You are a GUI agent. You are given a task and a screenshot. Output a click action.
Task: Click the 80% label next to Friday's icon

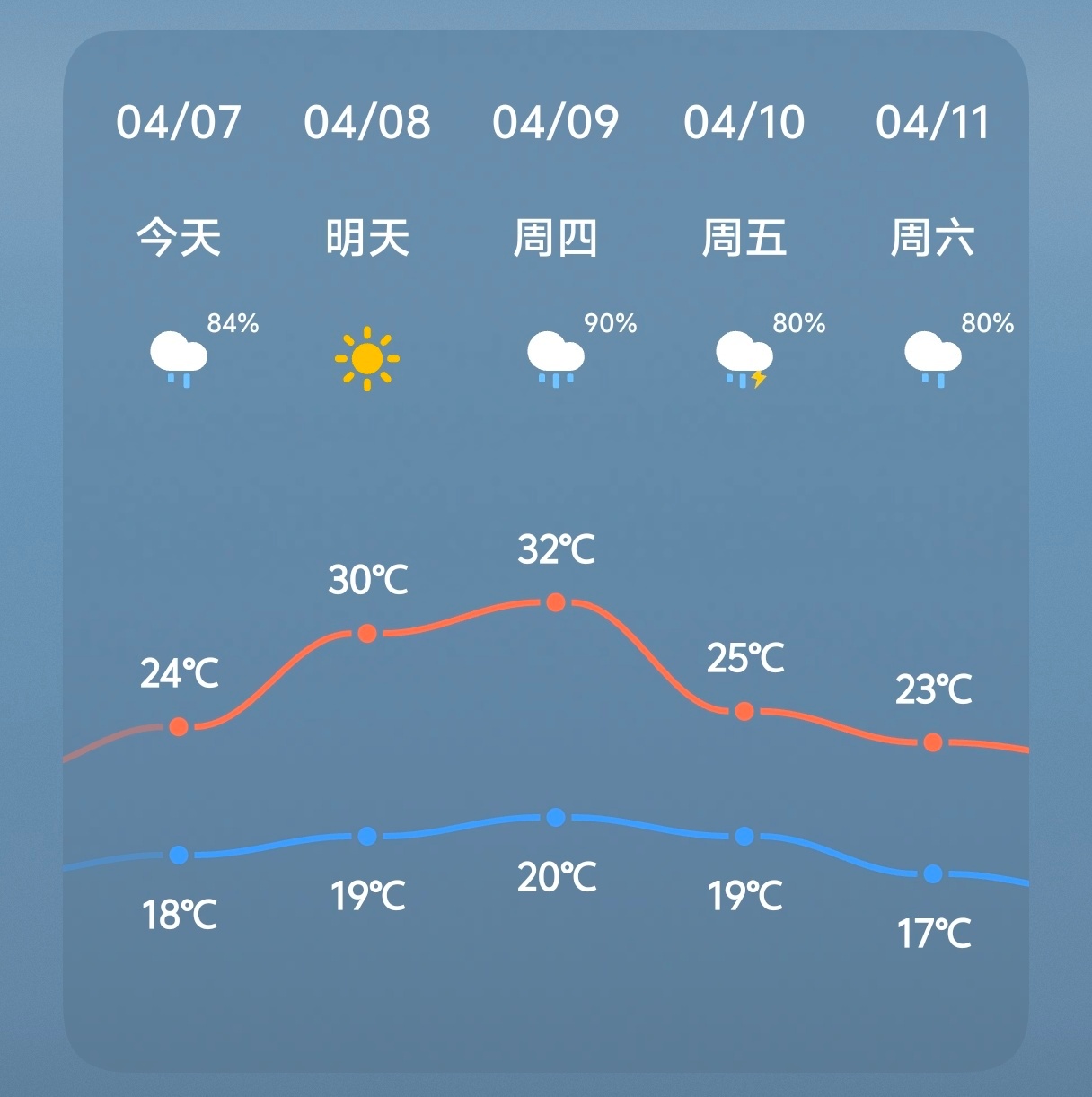(x=797, y=325)
